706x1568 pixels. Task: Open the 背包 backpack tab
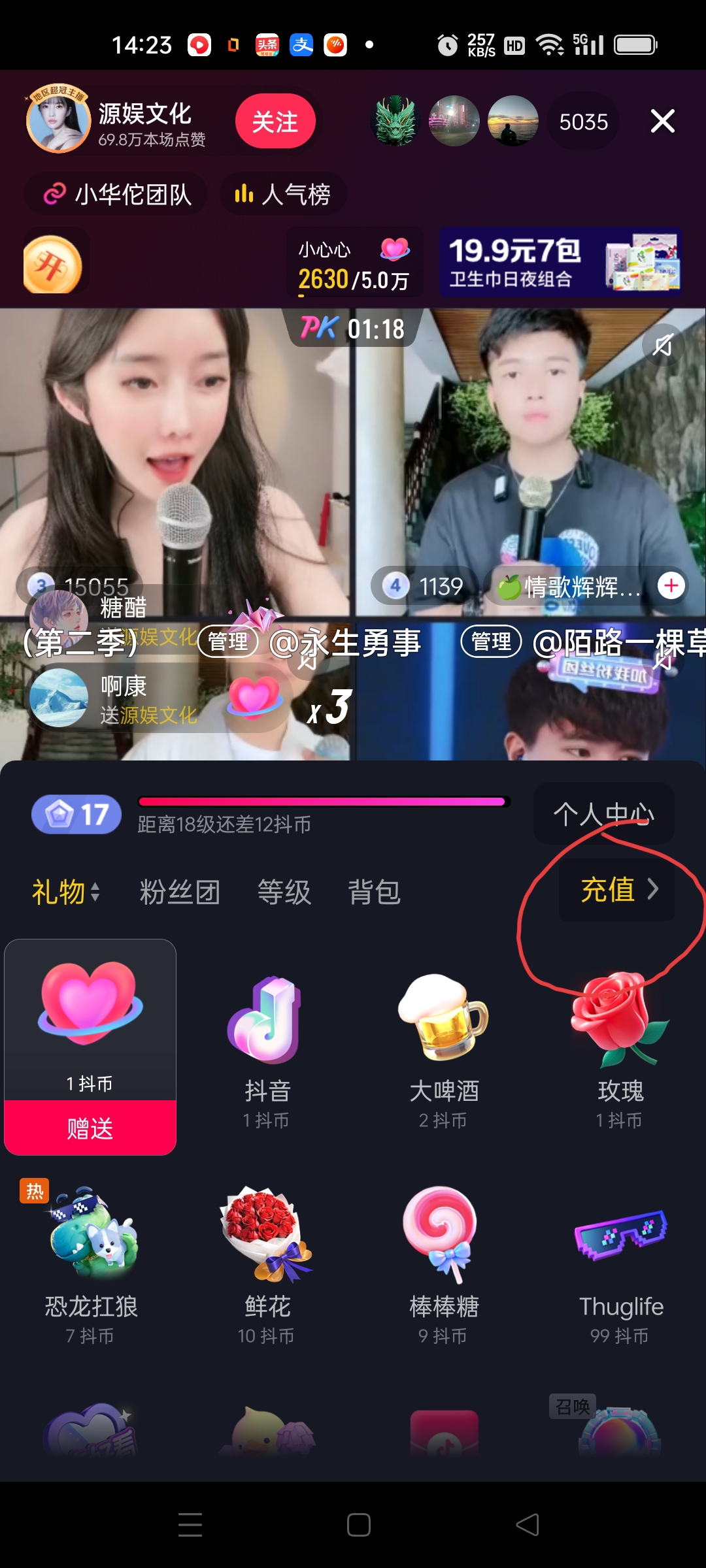(375, 892)
